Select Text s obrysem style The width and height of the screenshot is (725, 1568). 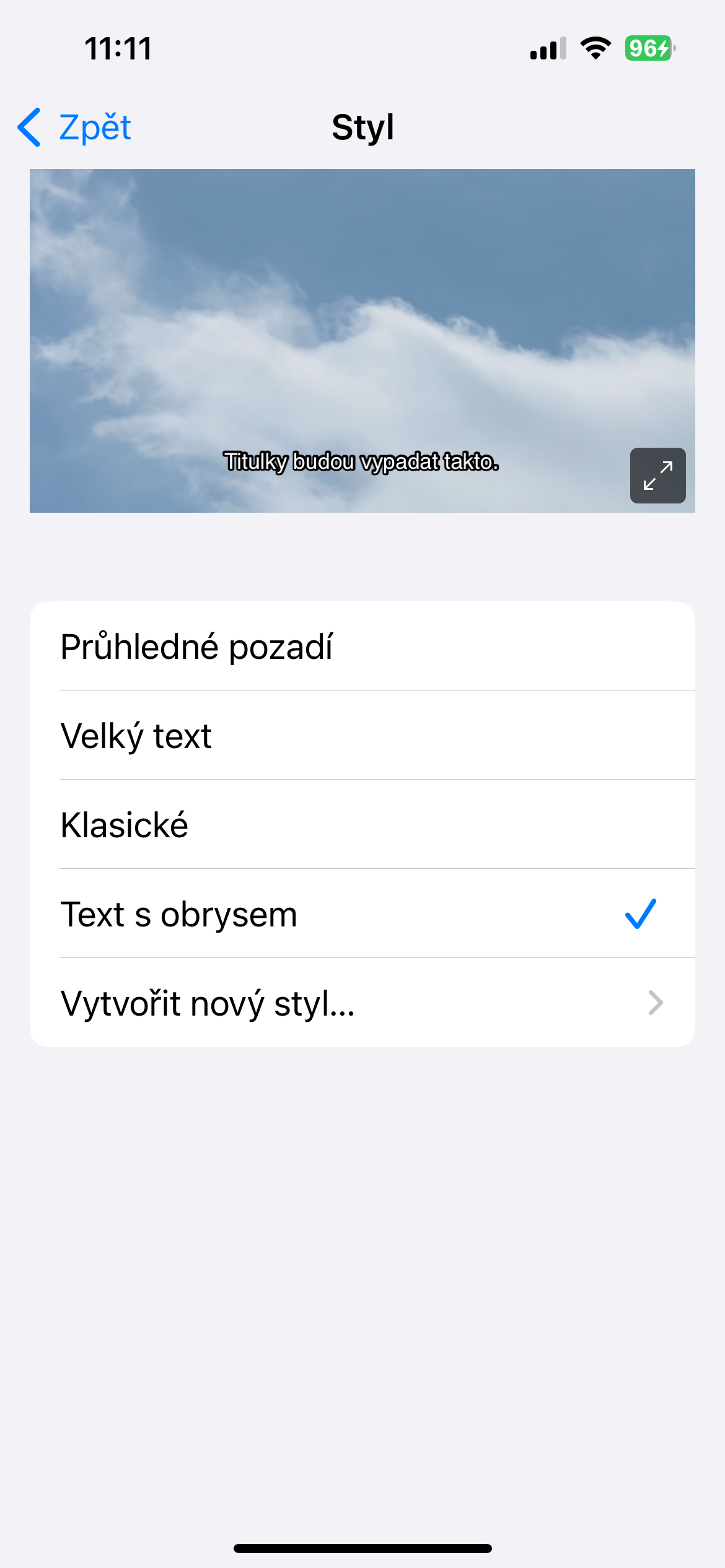(362, 914)
